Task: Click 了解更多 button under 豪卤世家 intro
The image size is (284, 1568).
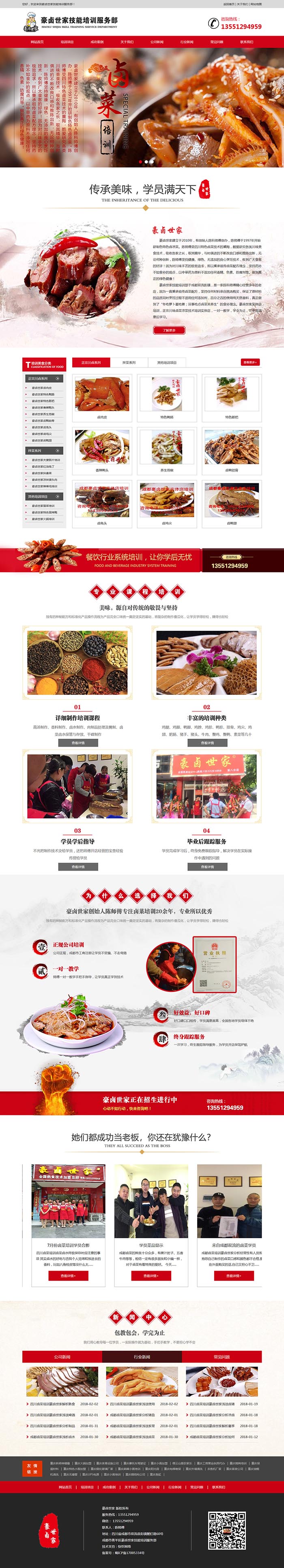Action: (x=169, y=331)
